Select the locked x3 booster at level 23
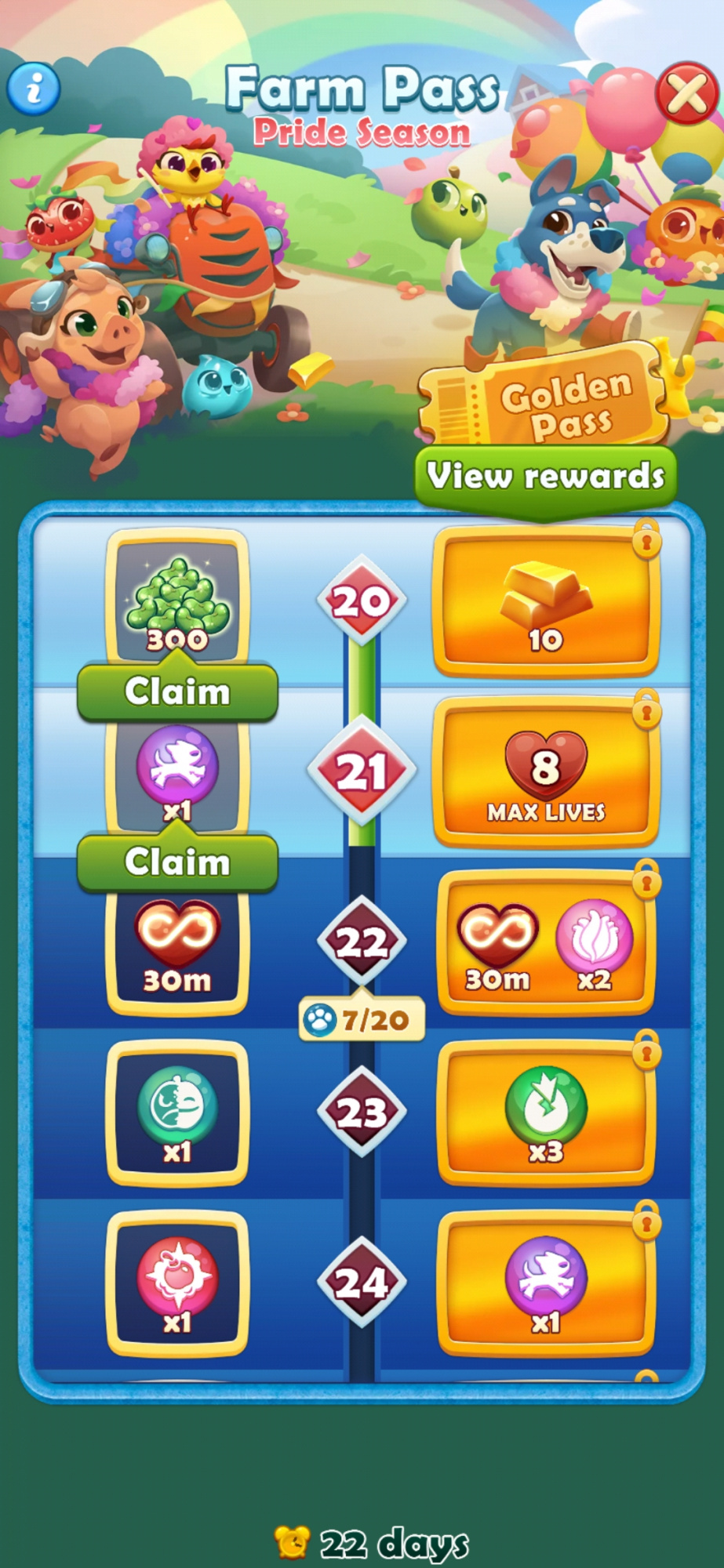Viewport: 724px width, 1568px height. point(546,1113)
